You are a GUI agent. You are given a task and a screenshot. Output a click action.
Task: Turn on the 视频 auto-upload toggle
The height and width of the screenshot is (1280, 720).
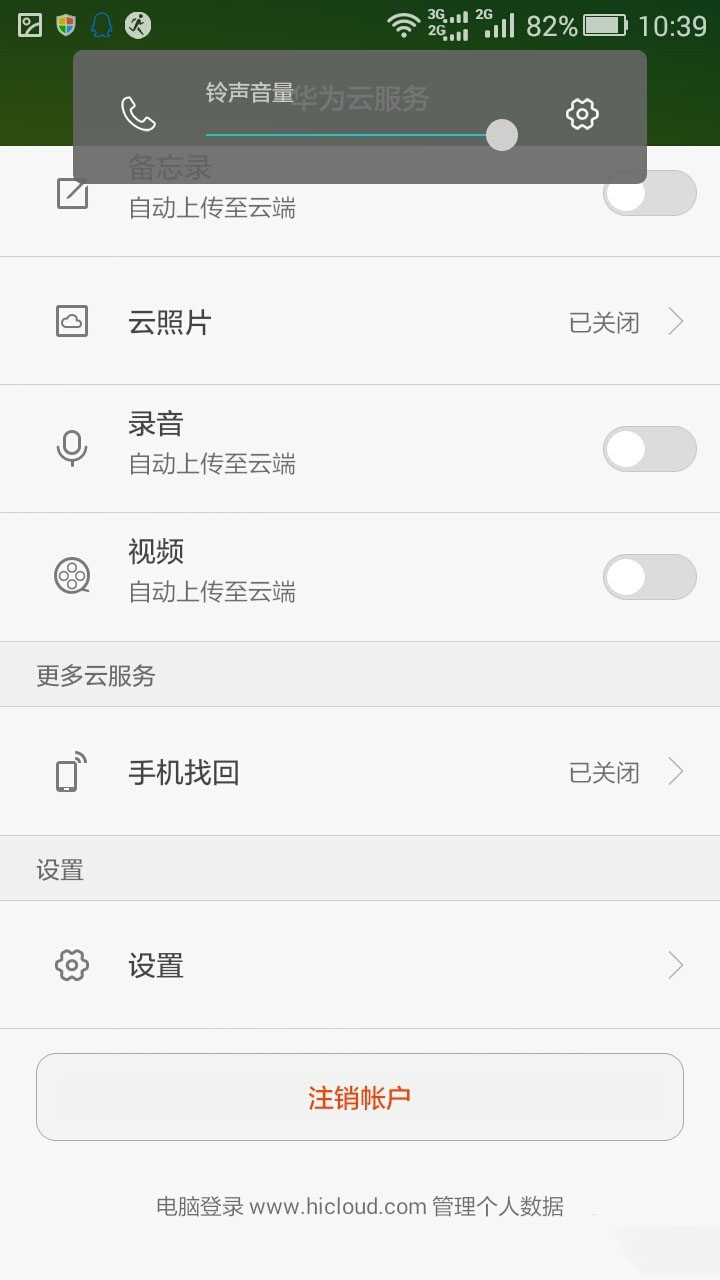tap(649, 576)
